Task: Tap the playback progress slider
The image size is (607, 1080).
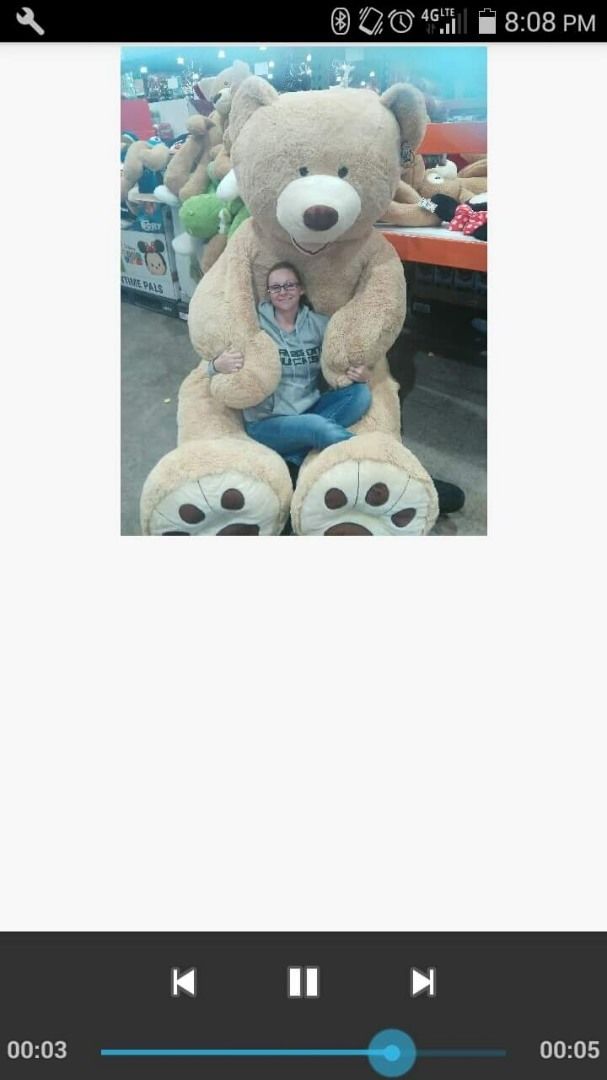Action: click(x=303, y=1052)
